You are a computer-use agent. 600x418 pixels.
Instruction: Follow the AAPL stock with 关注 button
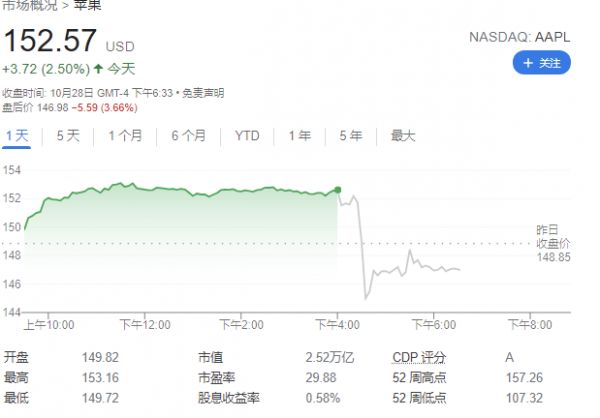(541, 62)
